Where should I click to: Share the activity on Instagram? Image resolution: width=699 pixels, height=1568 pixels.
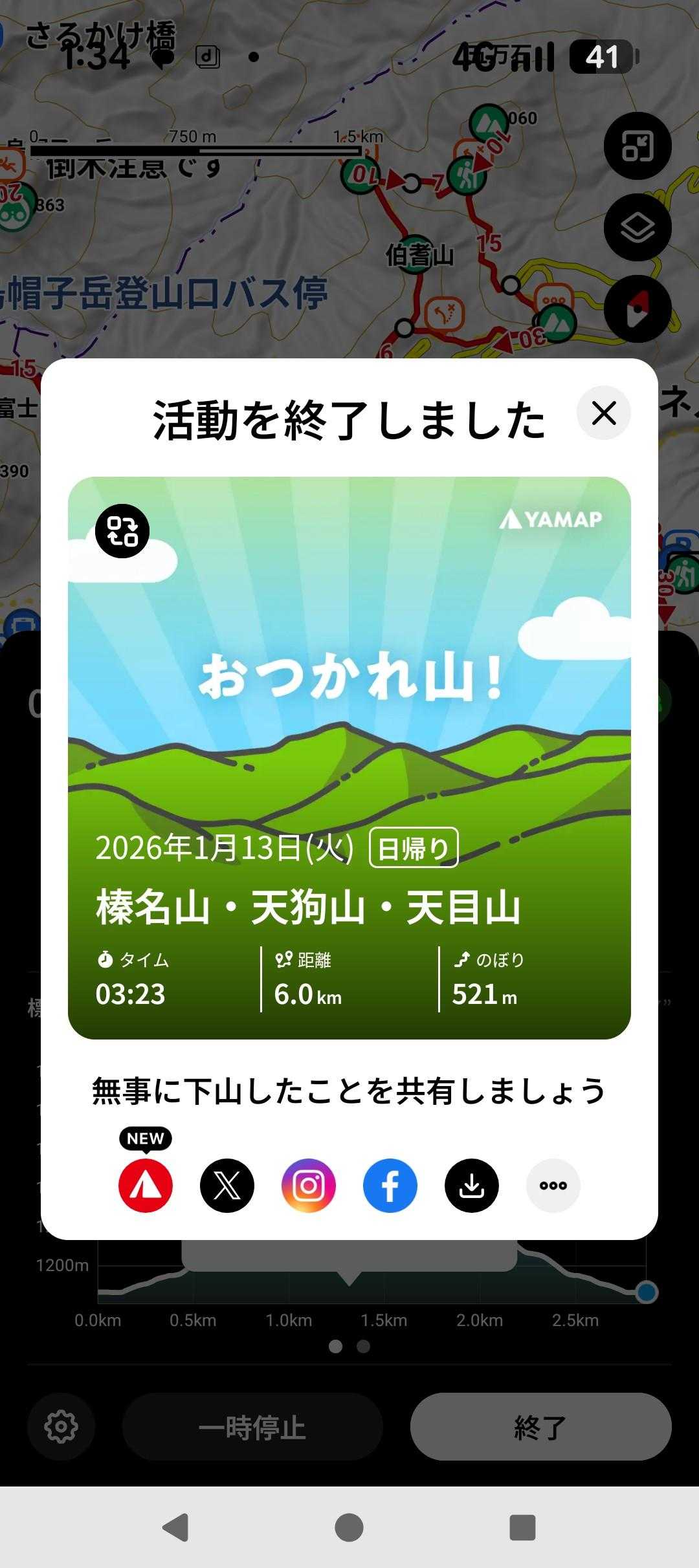(x=309, y=1186)
